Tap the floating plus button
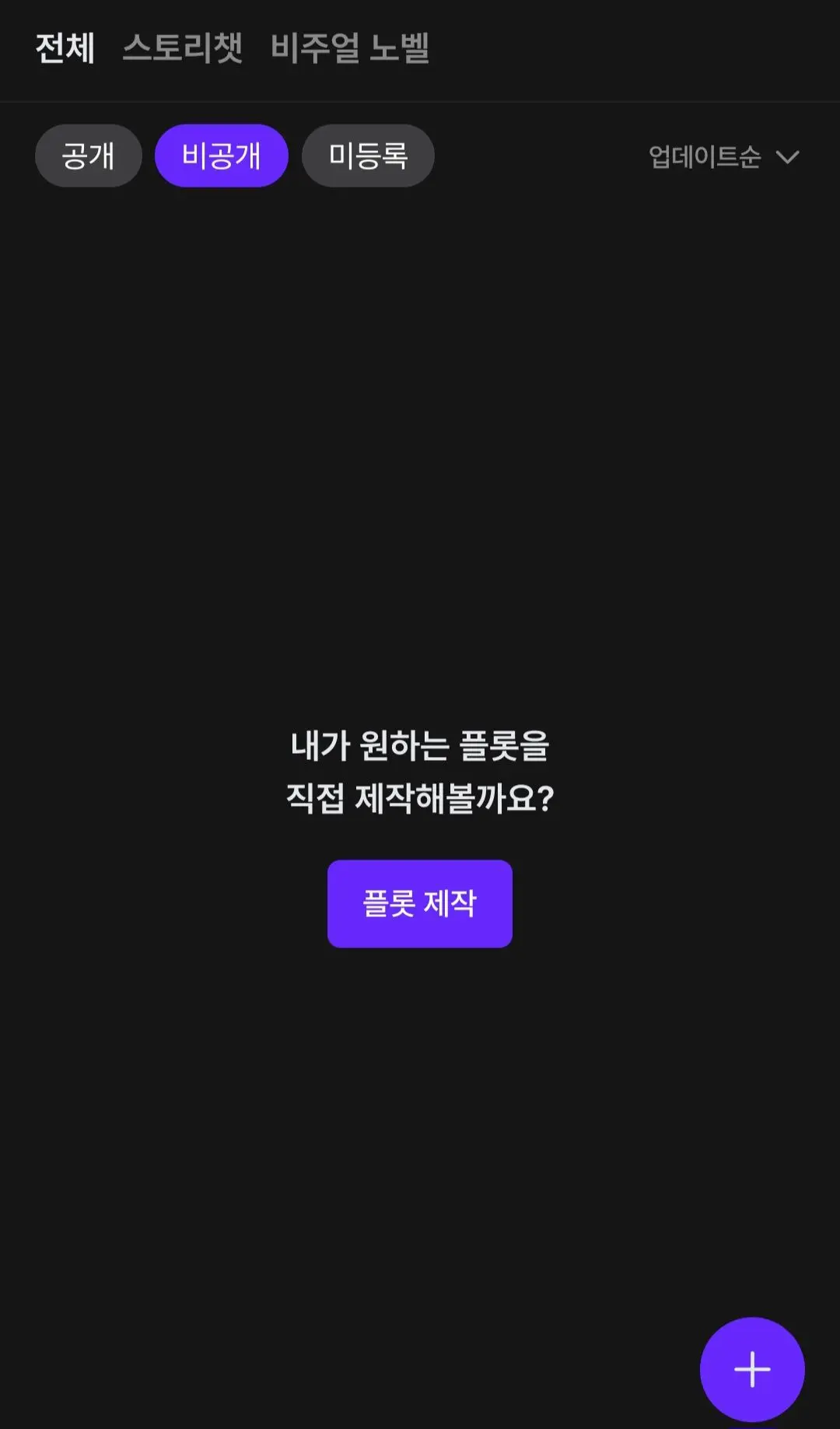Image resolution: width=840 pixels, height=1429 pixels. tap(752, 1369)
